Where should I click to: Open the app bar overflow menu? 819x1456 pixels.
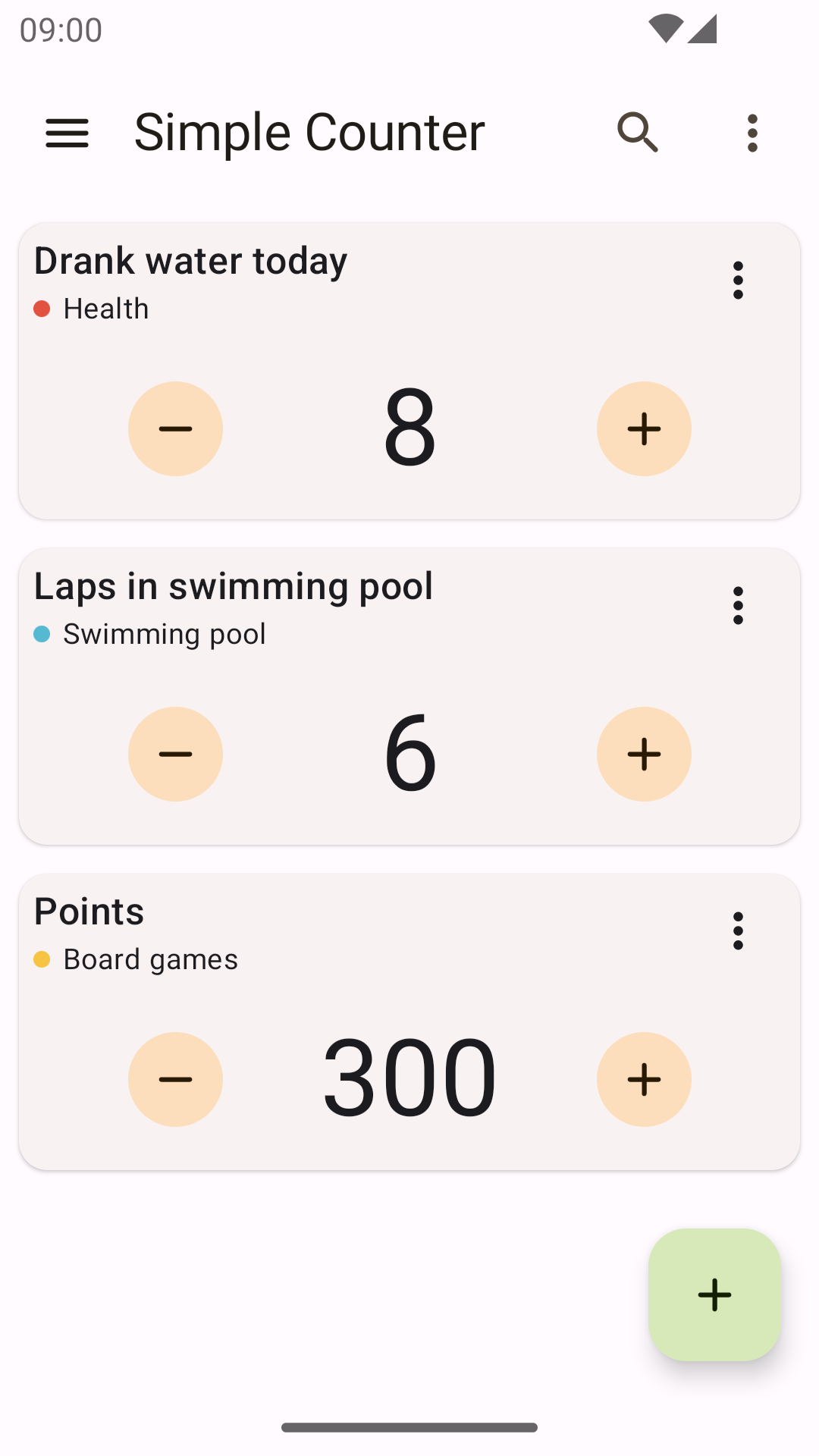tap(752, 133)
